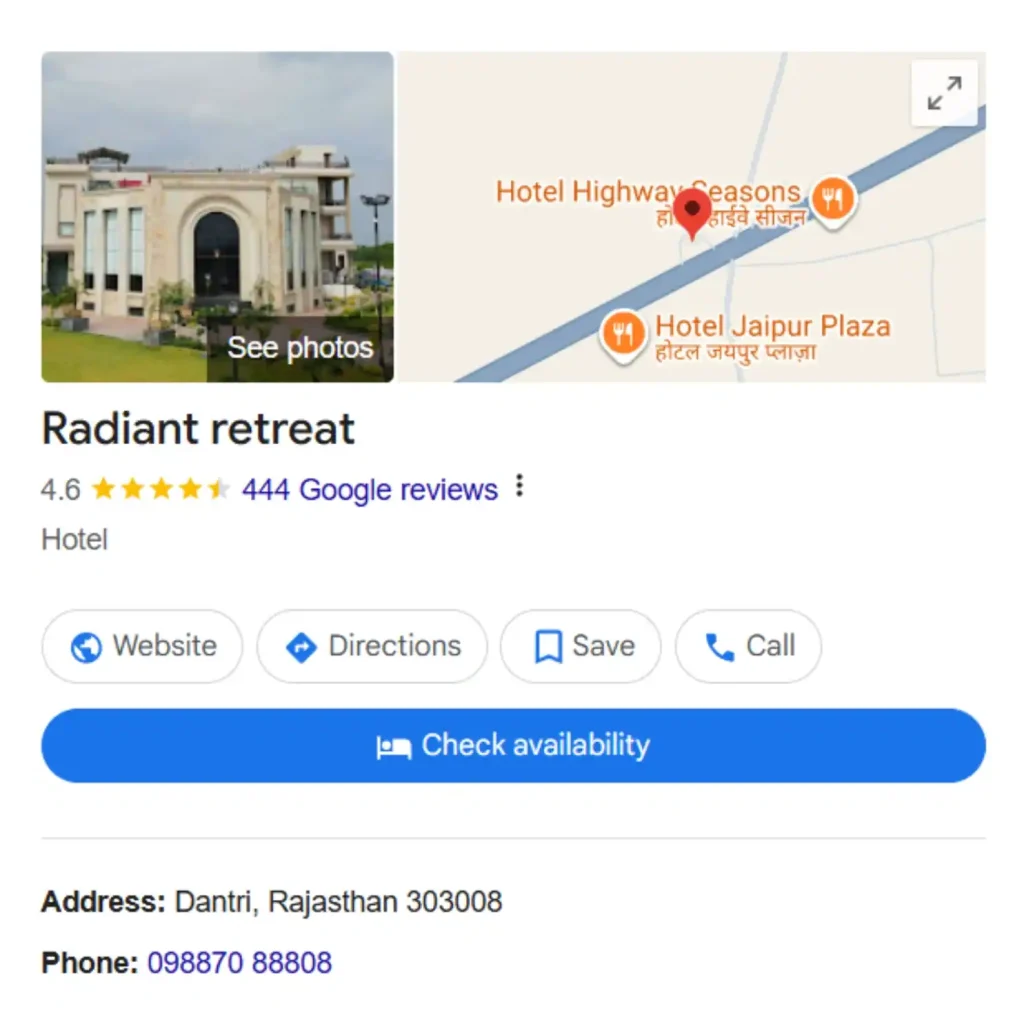Call the hotel using Call button

[748, 646]
